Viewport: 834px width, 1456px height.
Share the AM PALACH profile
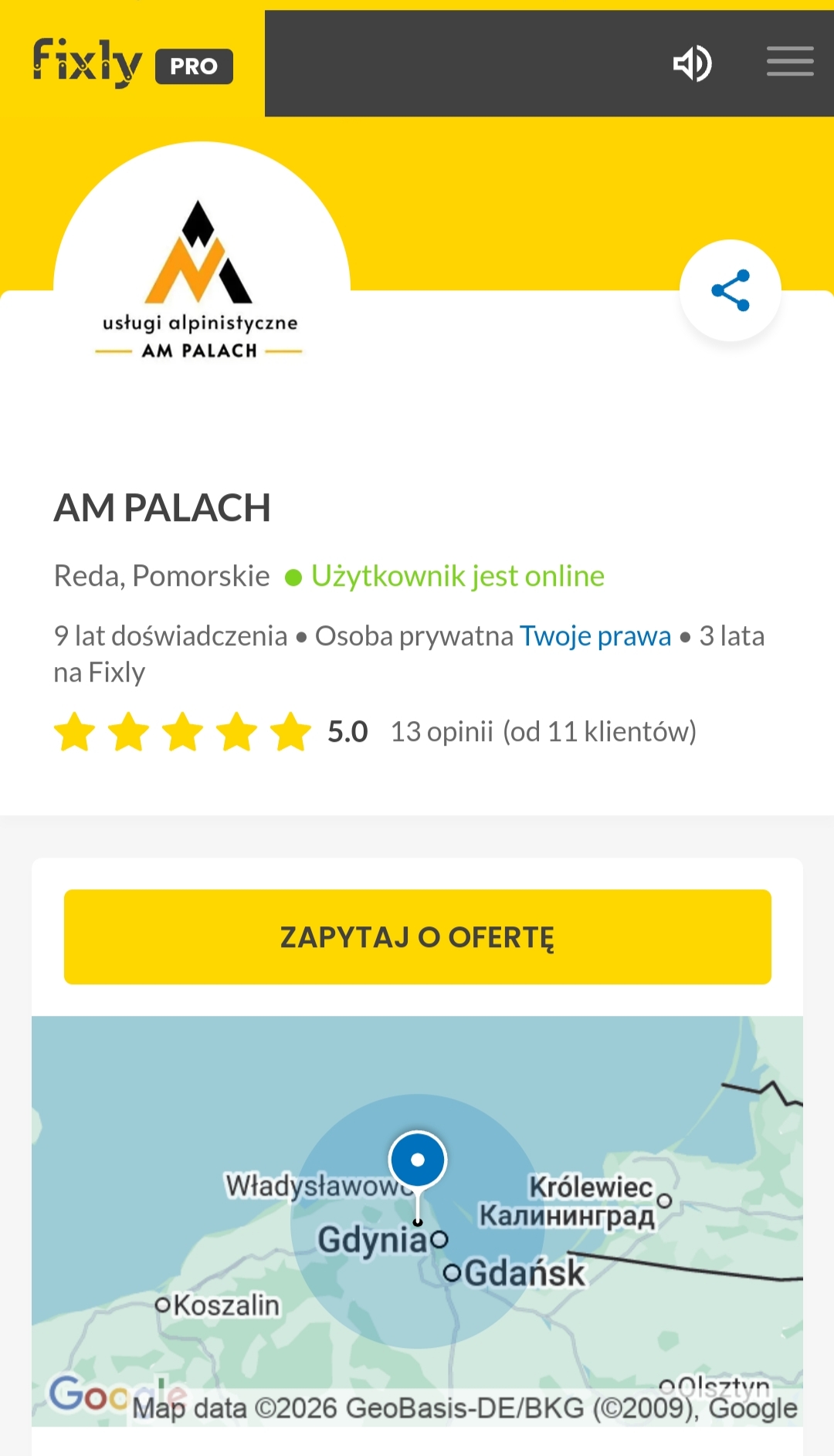pyautogui.click(x=730, y=290)
